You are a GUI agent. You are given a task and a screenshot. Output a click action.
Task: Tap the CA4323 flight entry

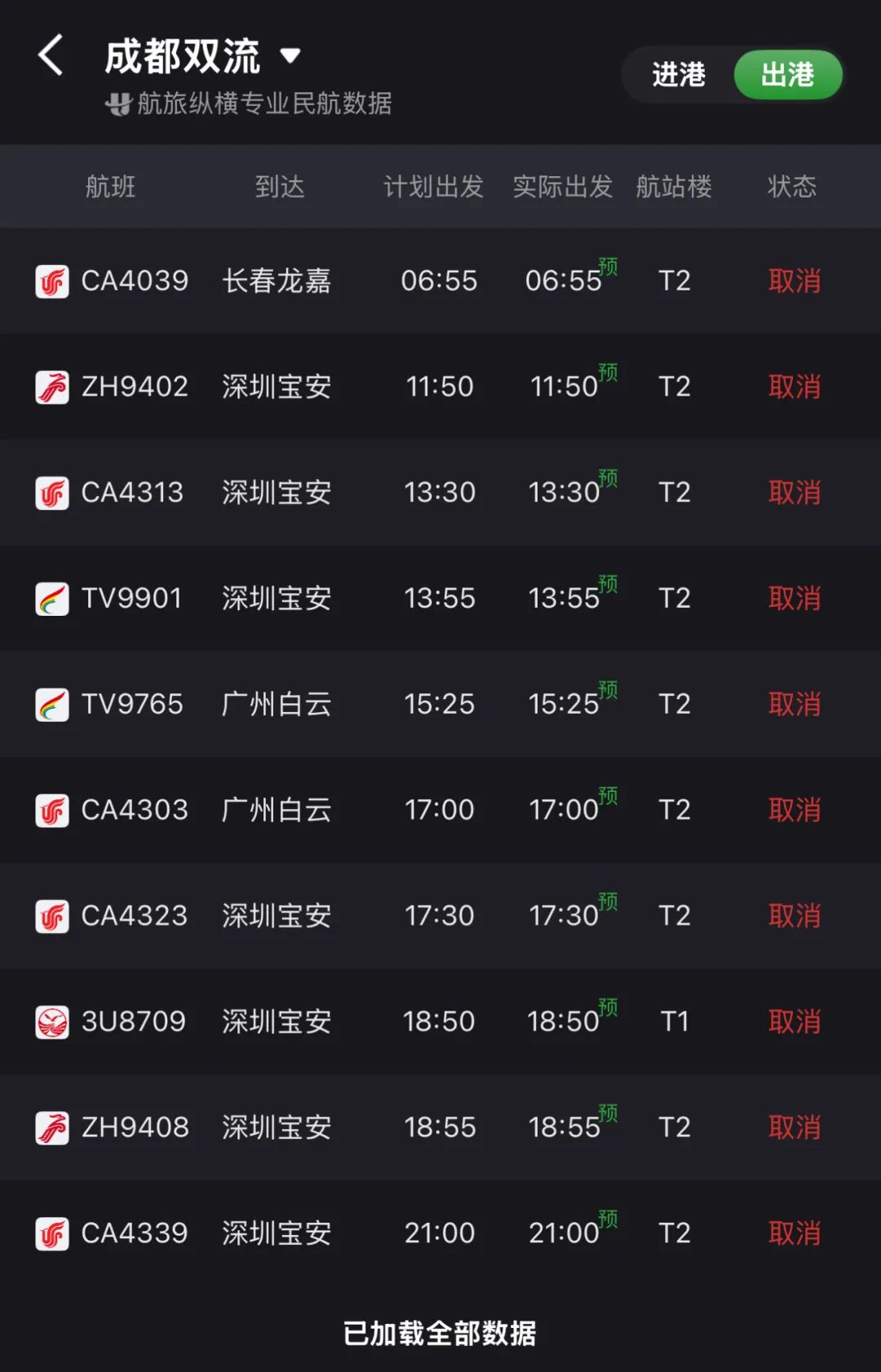pyautogui.click(x=135, y=916)
